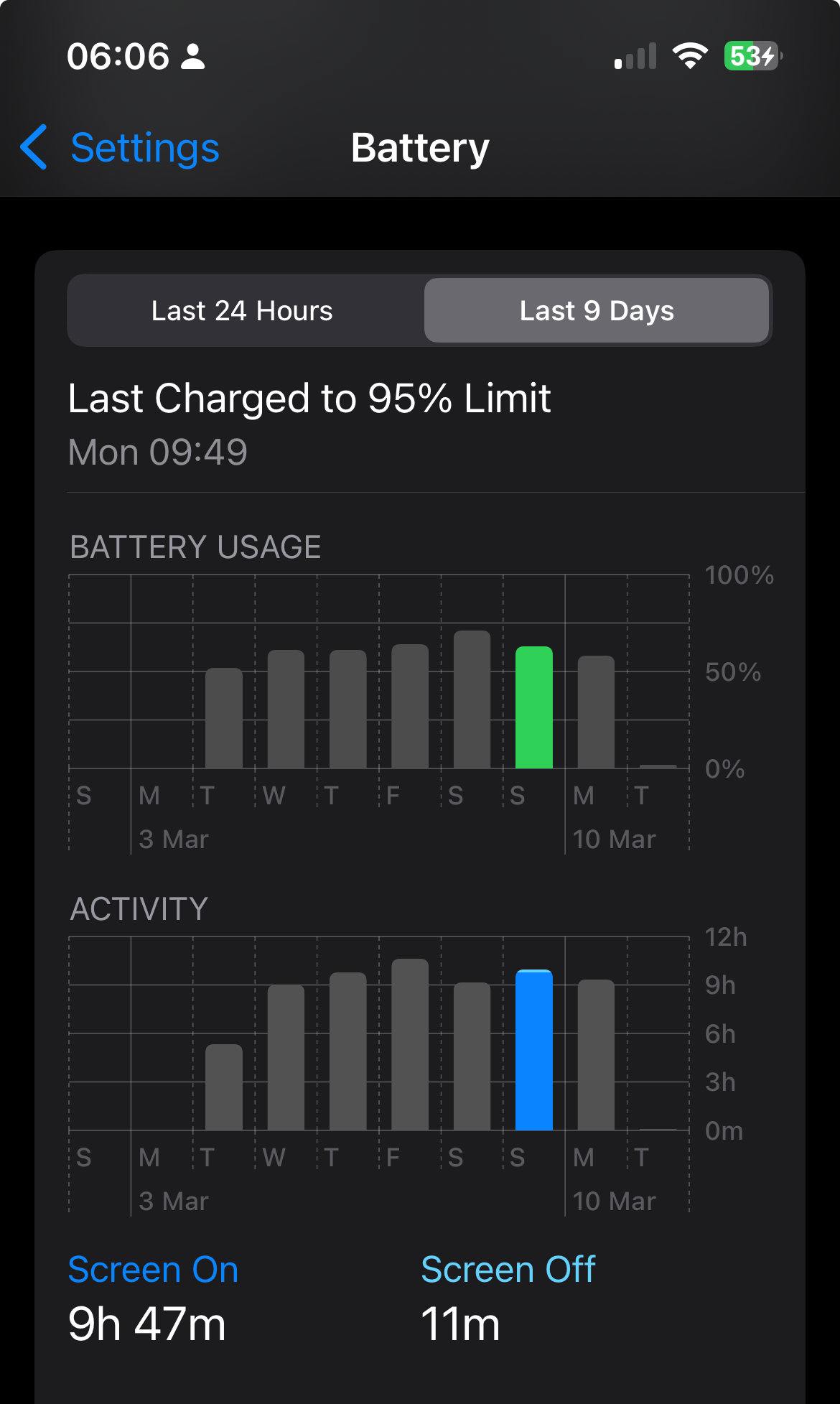This screenshot has width=840, height=1404.
Task: Tap the green Sunday Battery Usage bar
Action: point(534,708)
